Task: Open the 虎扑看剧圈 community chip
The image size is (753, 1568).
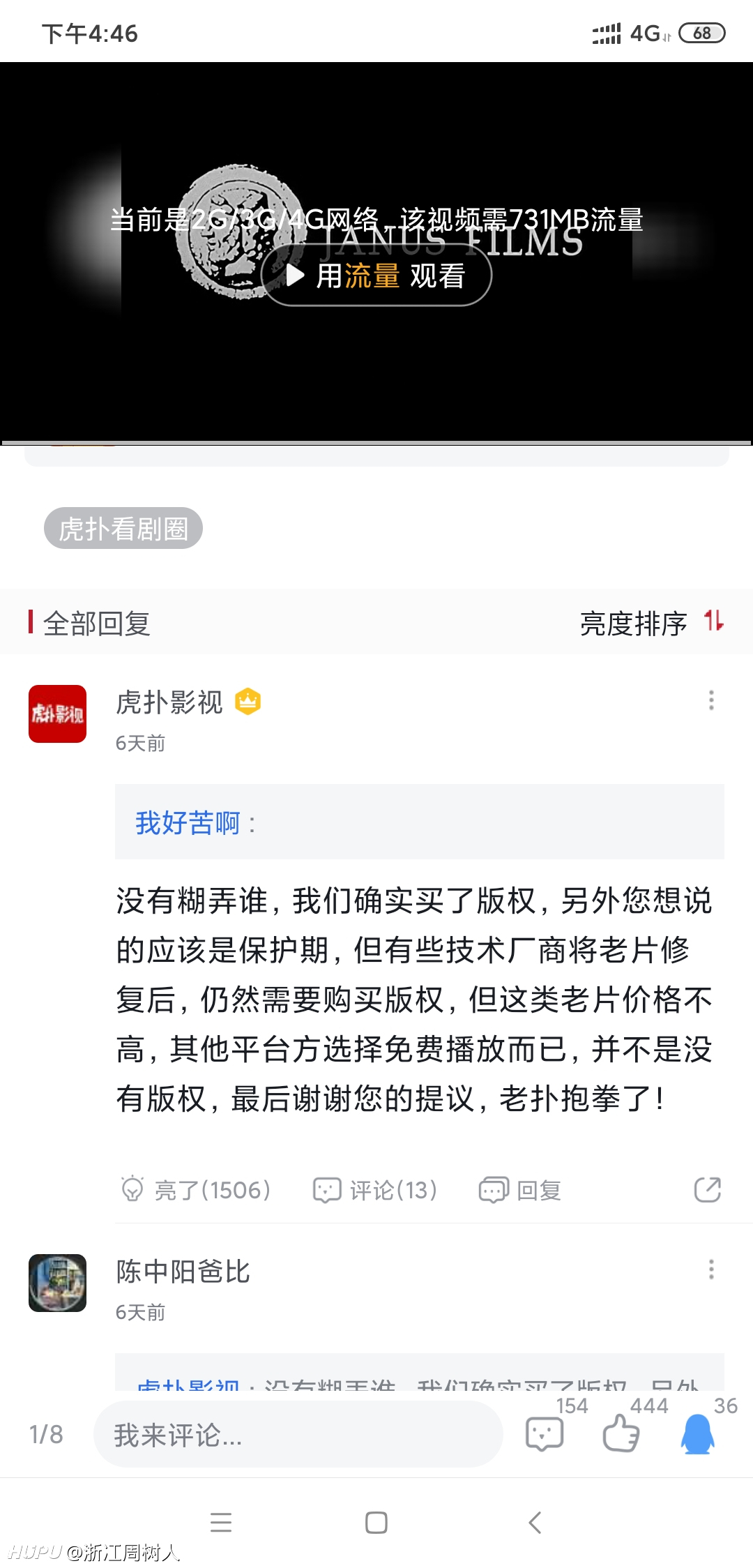Action: point(123,528)
